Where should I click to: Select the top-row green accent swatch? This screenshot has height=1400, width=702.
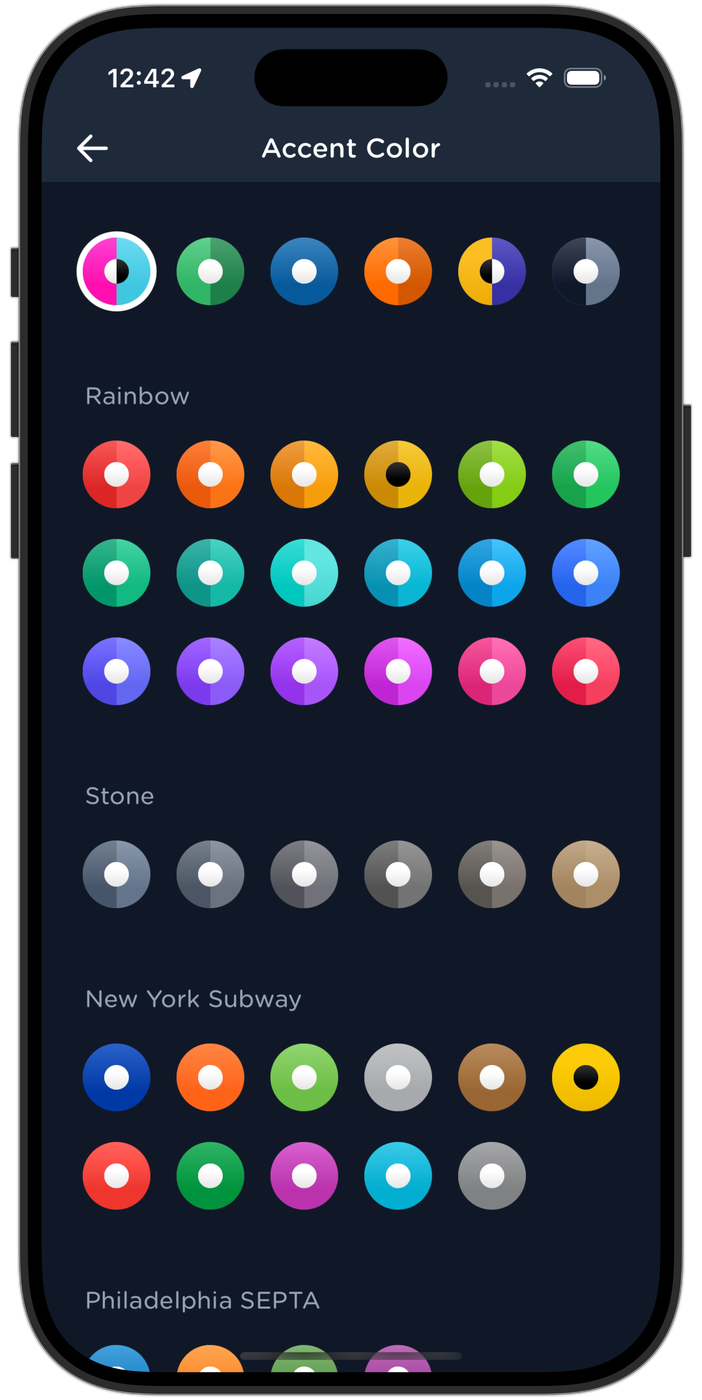click(210, 271)
